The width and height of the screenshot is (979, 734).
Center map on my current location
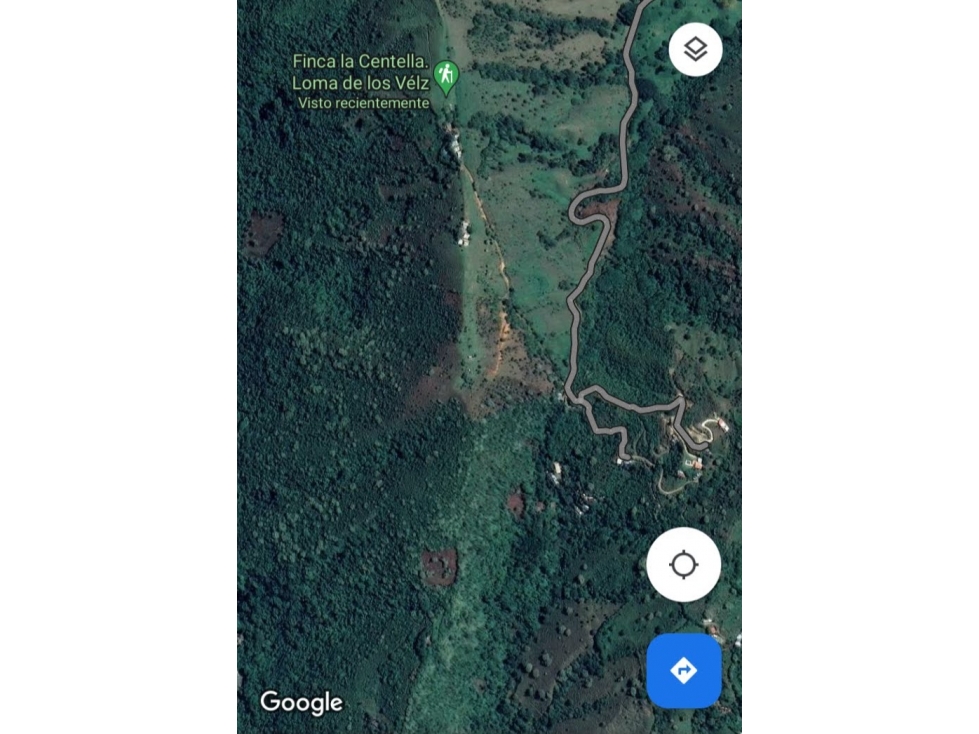coord(683,565)
